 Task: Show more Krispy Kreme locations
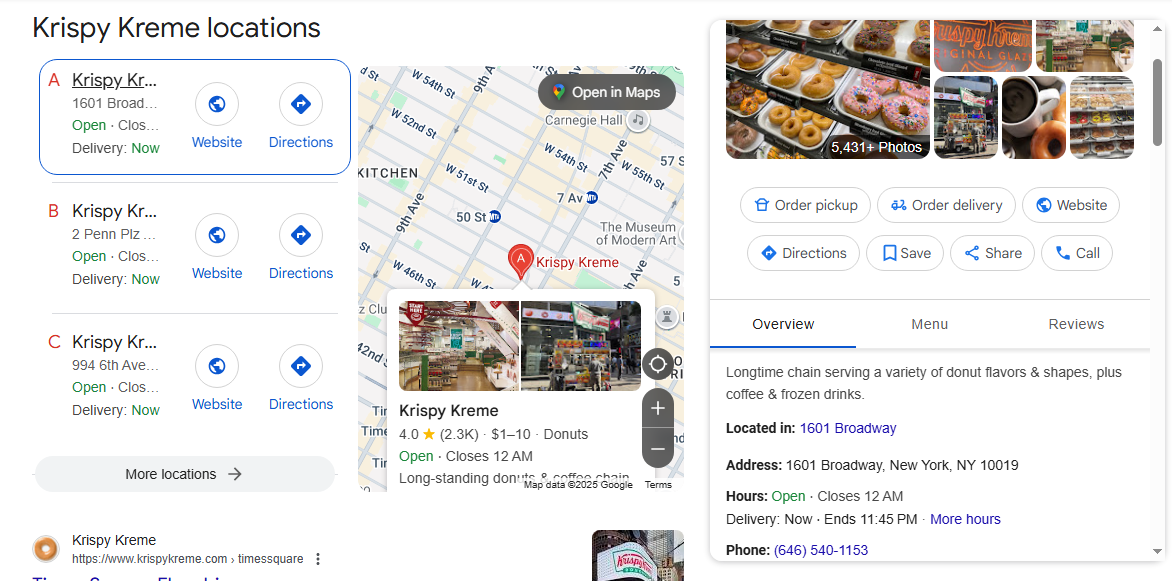(184, 474)
